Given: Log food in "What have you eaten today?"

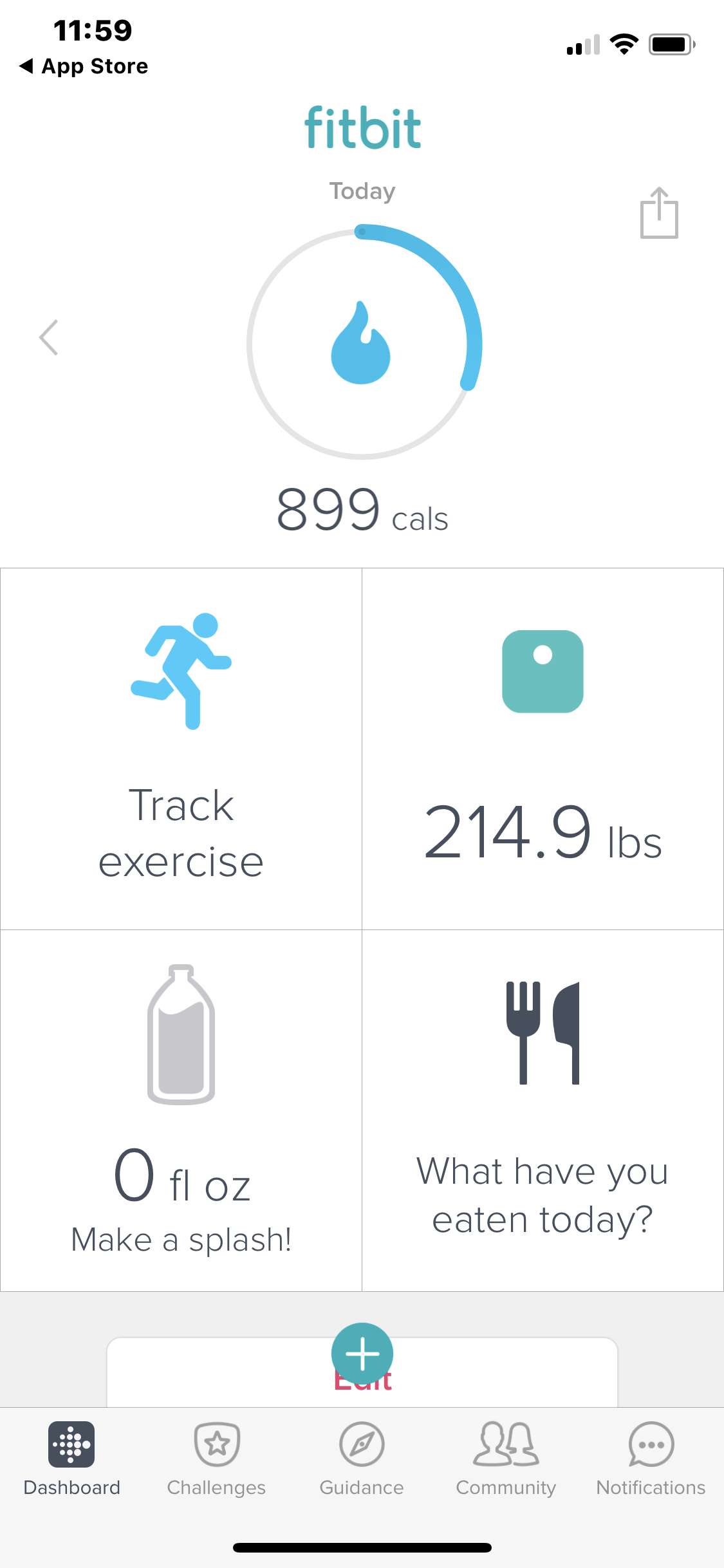Looking at the screenshot, I should pos(543,1110).
